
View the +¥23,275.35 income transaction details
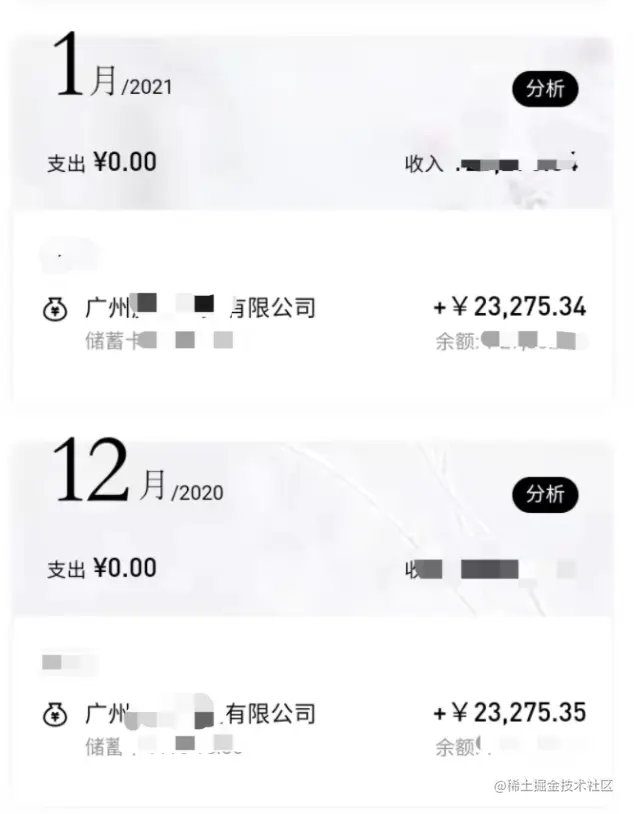tap(312, 726)
